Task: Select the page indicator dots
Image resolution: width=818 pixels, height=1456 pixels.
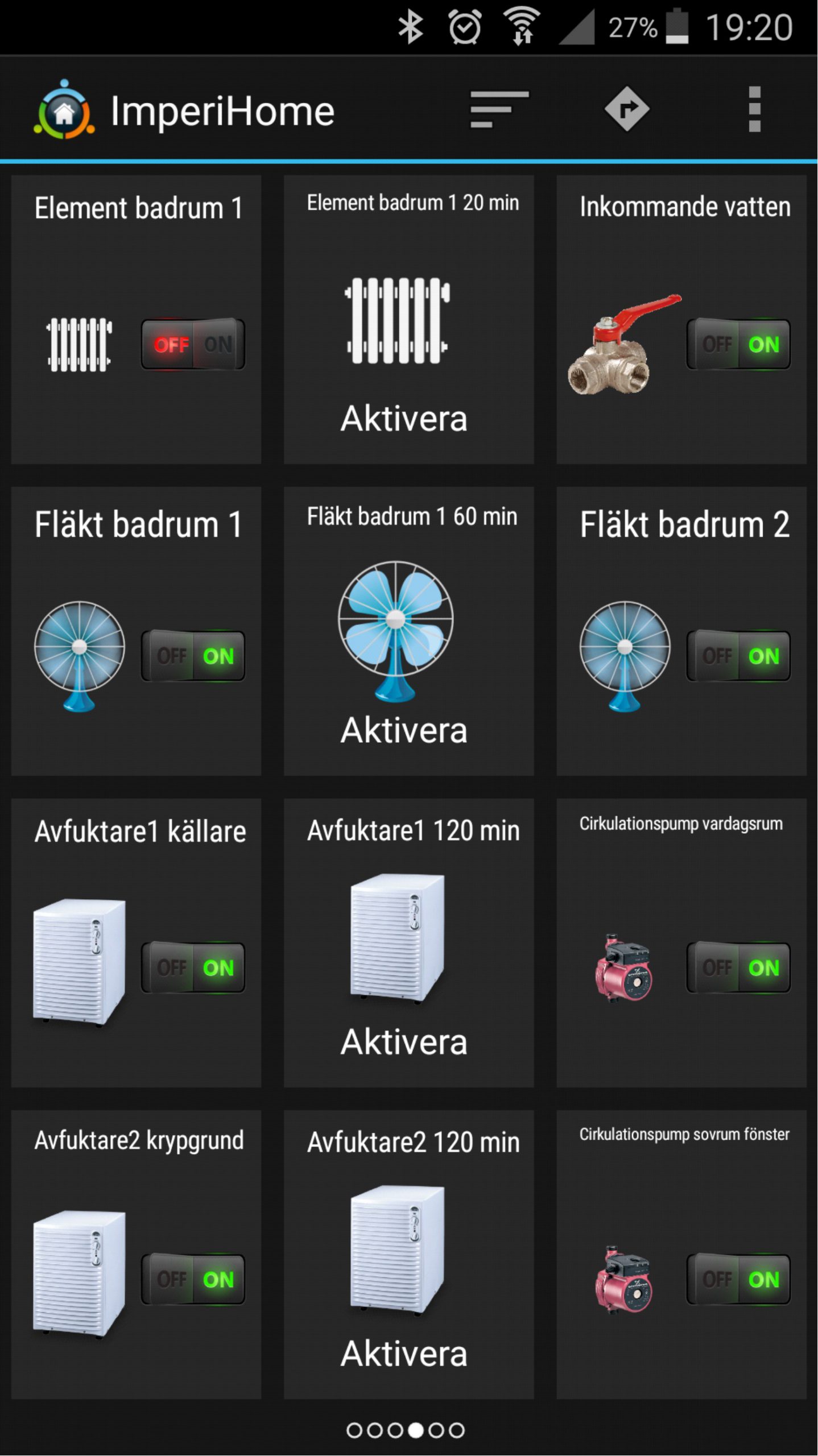Action: [406, 1430]
